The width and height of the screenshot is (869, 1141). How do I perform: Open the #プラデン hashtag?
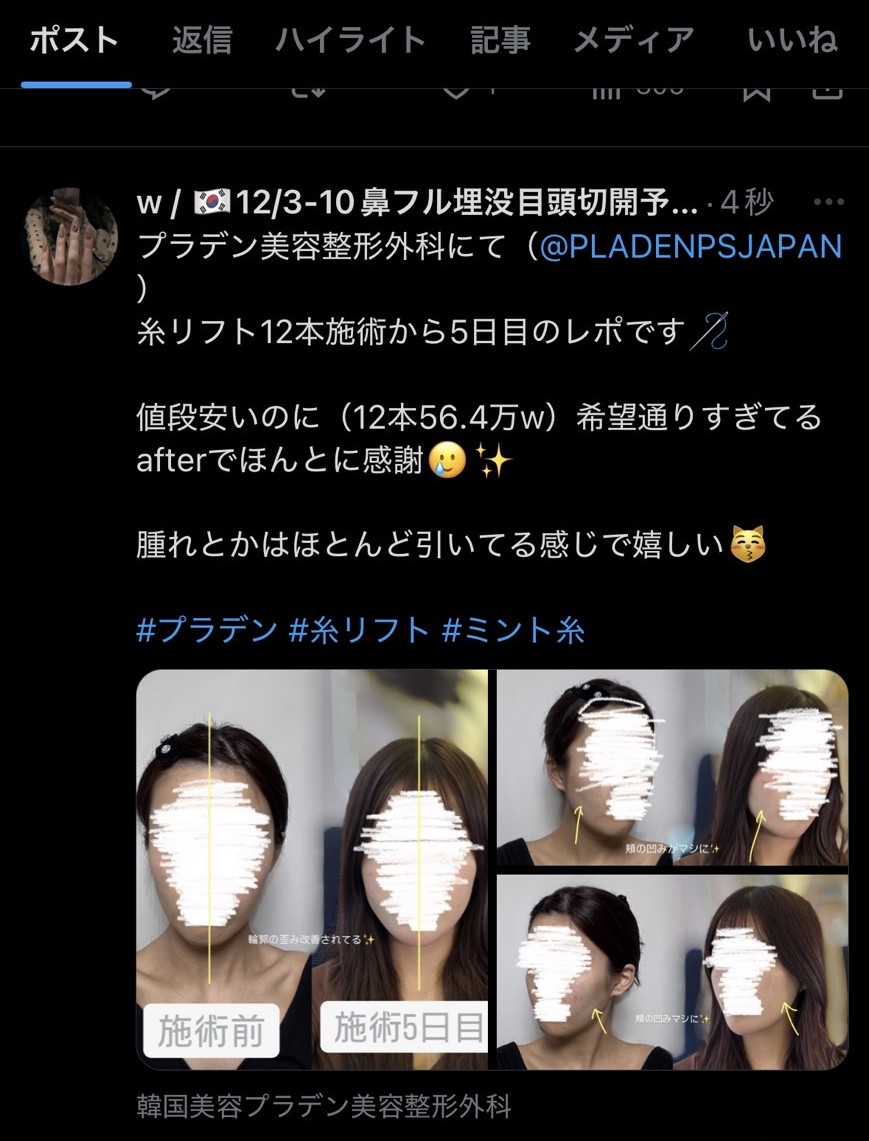click(x=206, y=630)
